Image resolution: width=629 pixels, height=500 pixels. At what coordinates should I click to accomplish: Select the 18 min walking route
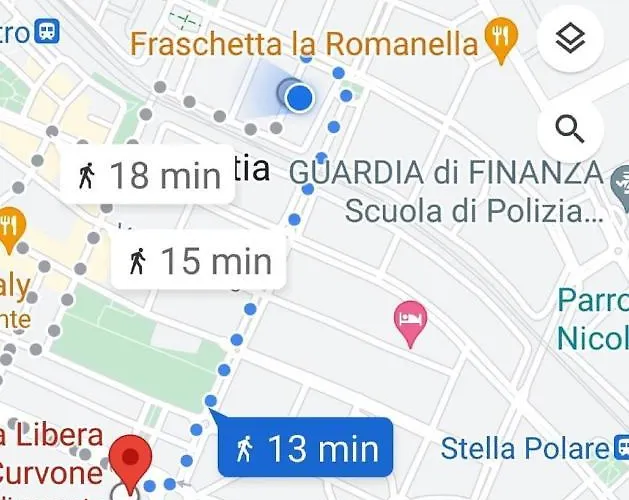point(148,176)
